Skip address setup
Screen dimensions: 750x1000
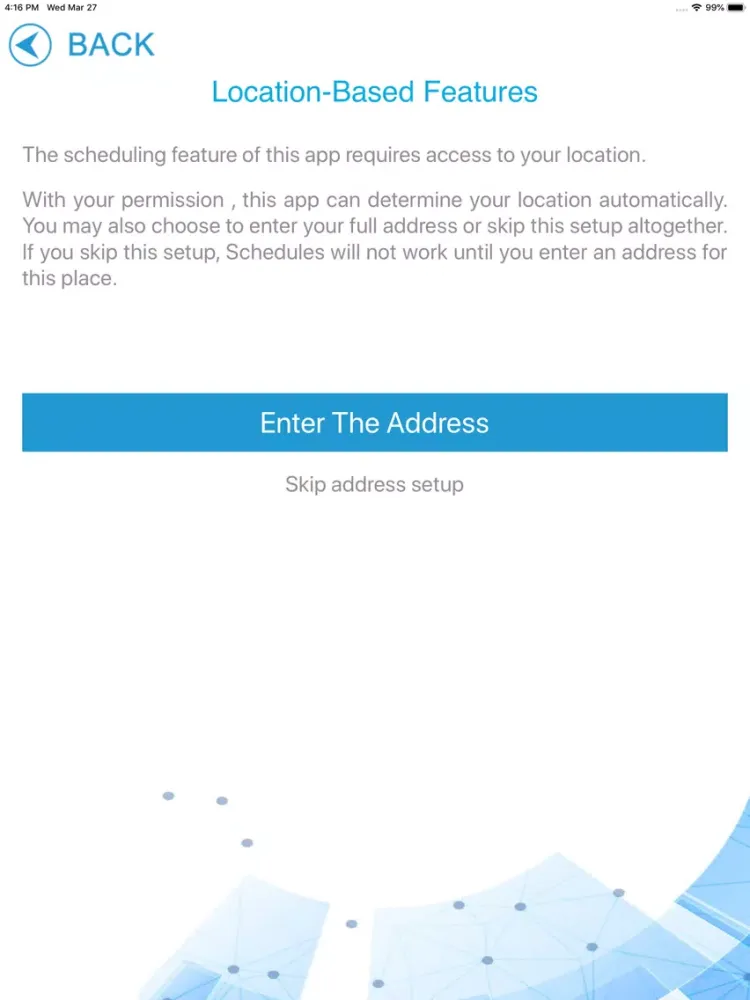click(x=374, y=485)
